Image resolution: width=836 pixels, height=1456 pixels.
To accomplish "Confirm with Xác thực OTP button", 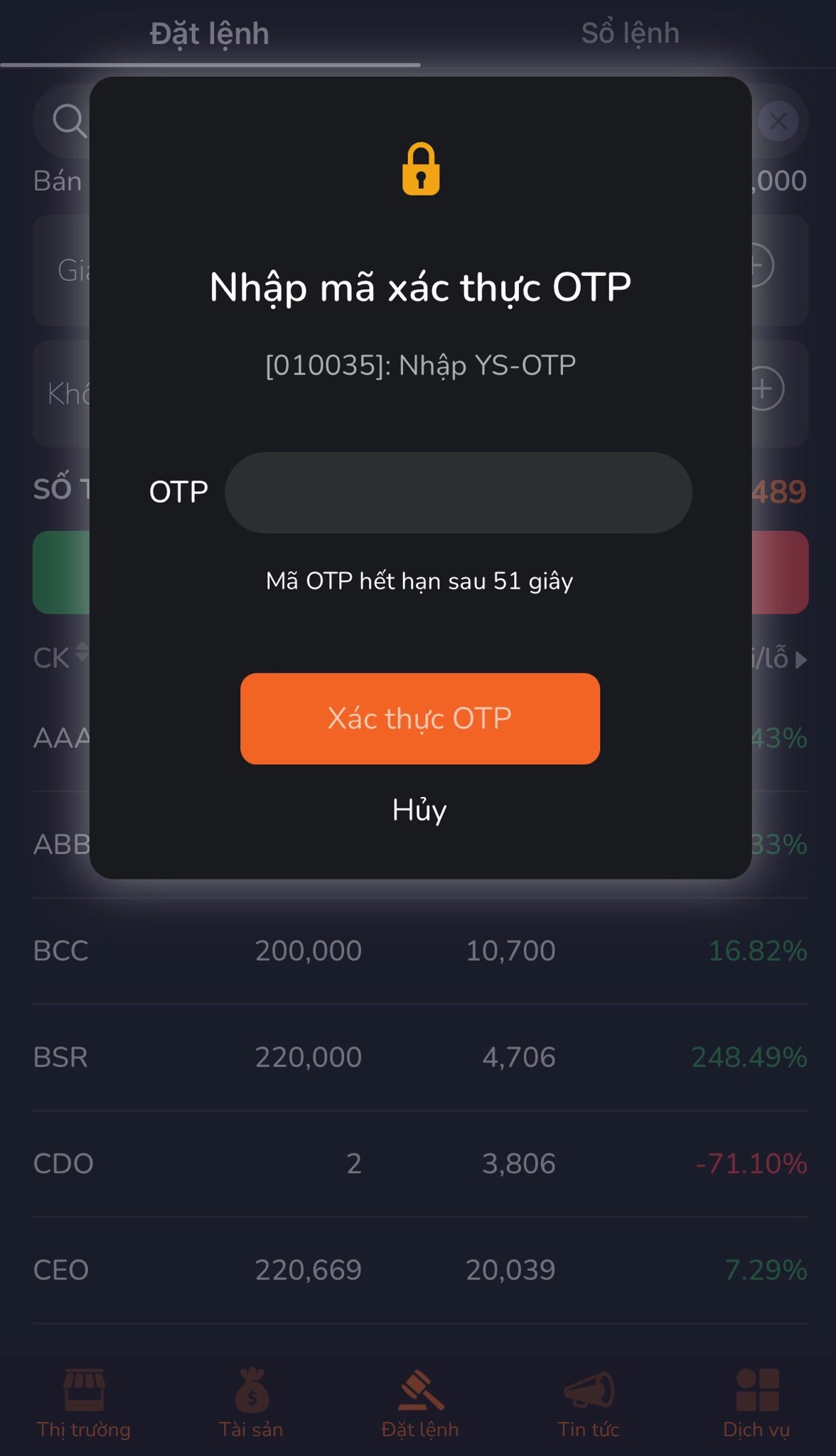I will pyautogui.click(x=420, y=718).
